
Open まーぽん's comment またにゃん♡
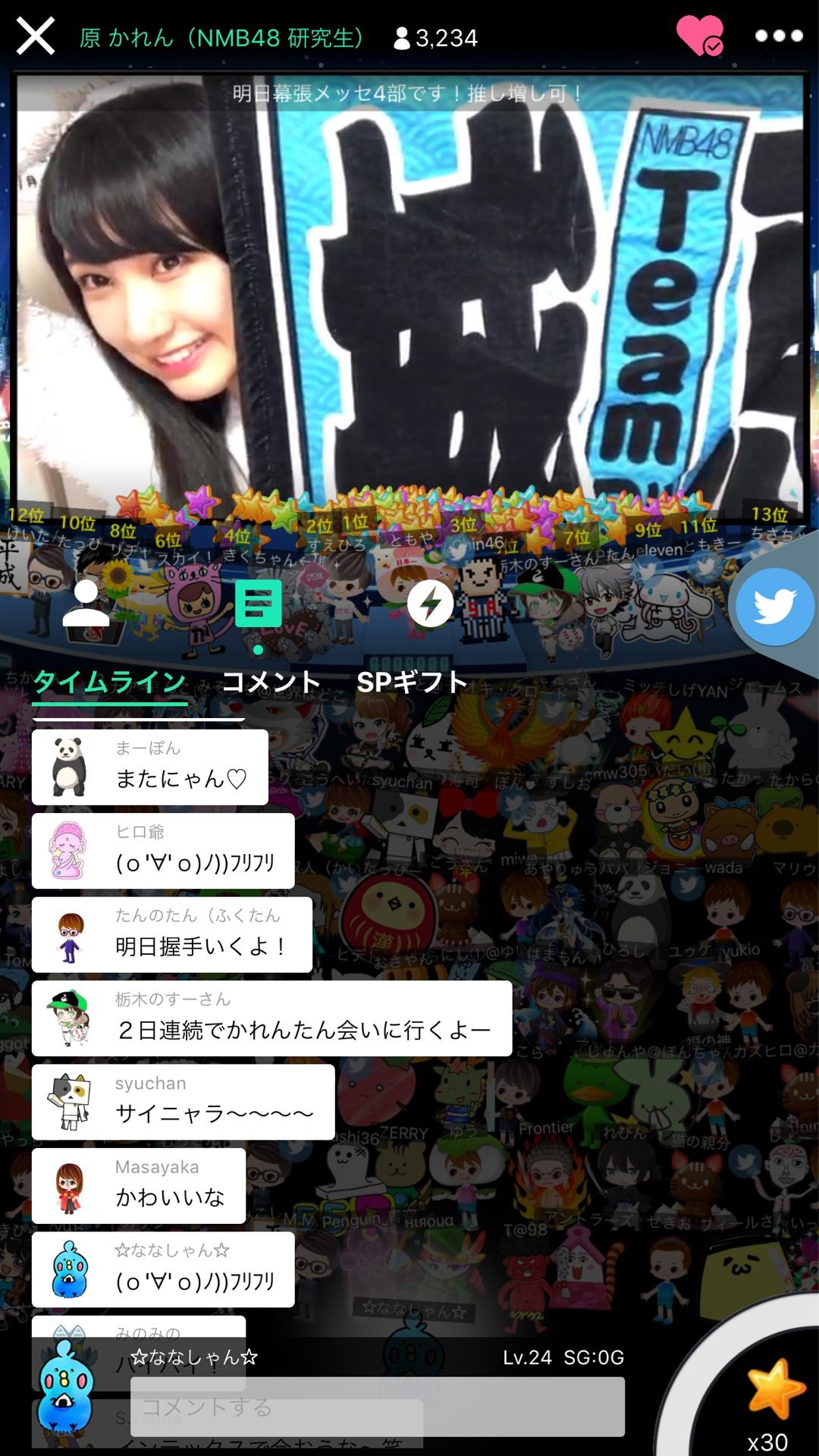[150, 767]
